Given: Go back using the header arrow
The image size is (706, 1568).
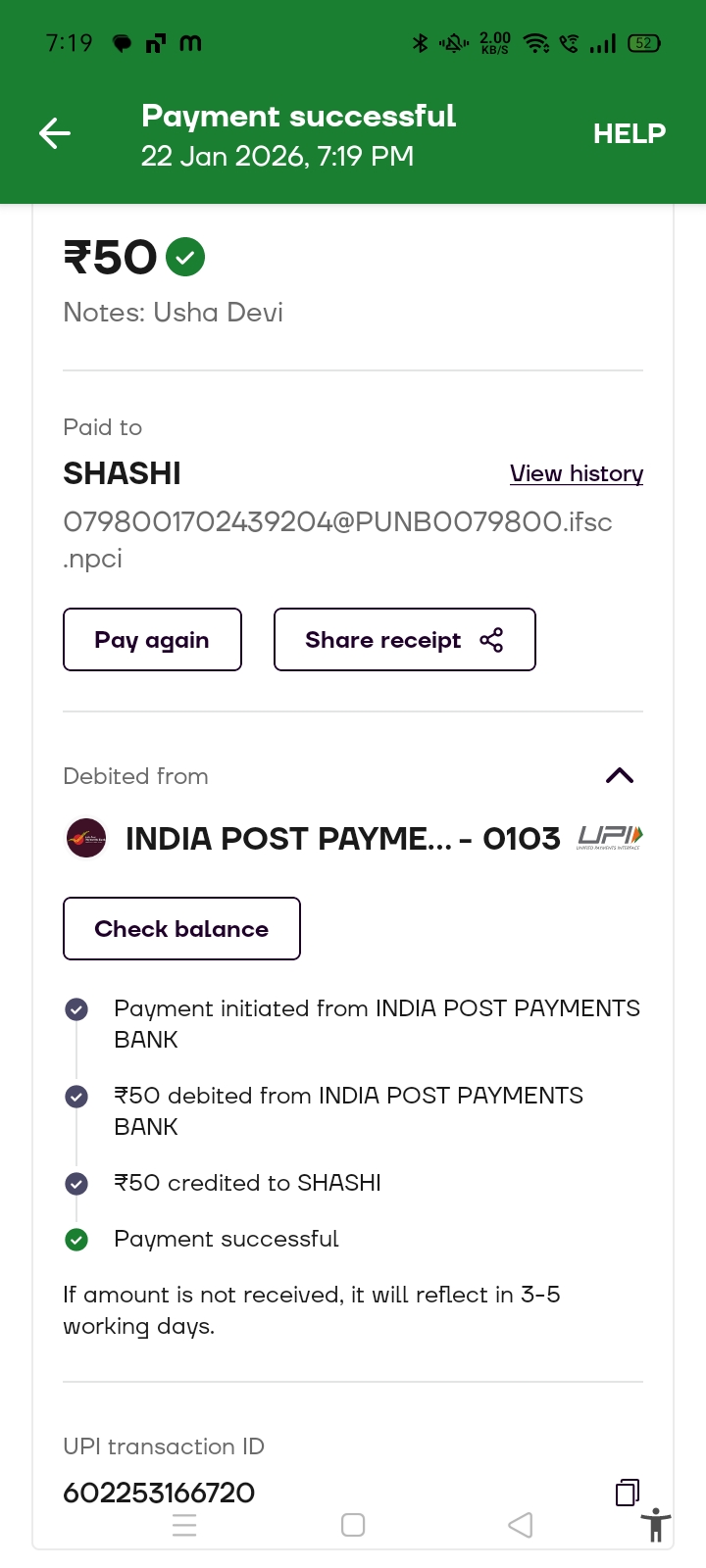Looking at the screenshot, I should pyautogui.click(x=55, y=133).
